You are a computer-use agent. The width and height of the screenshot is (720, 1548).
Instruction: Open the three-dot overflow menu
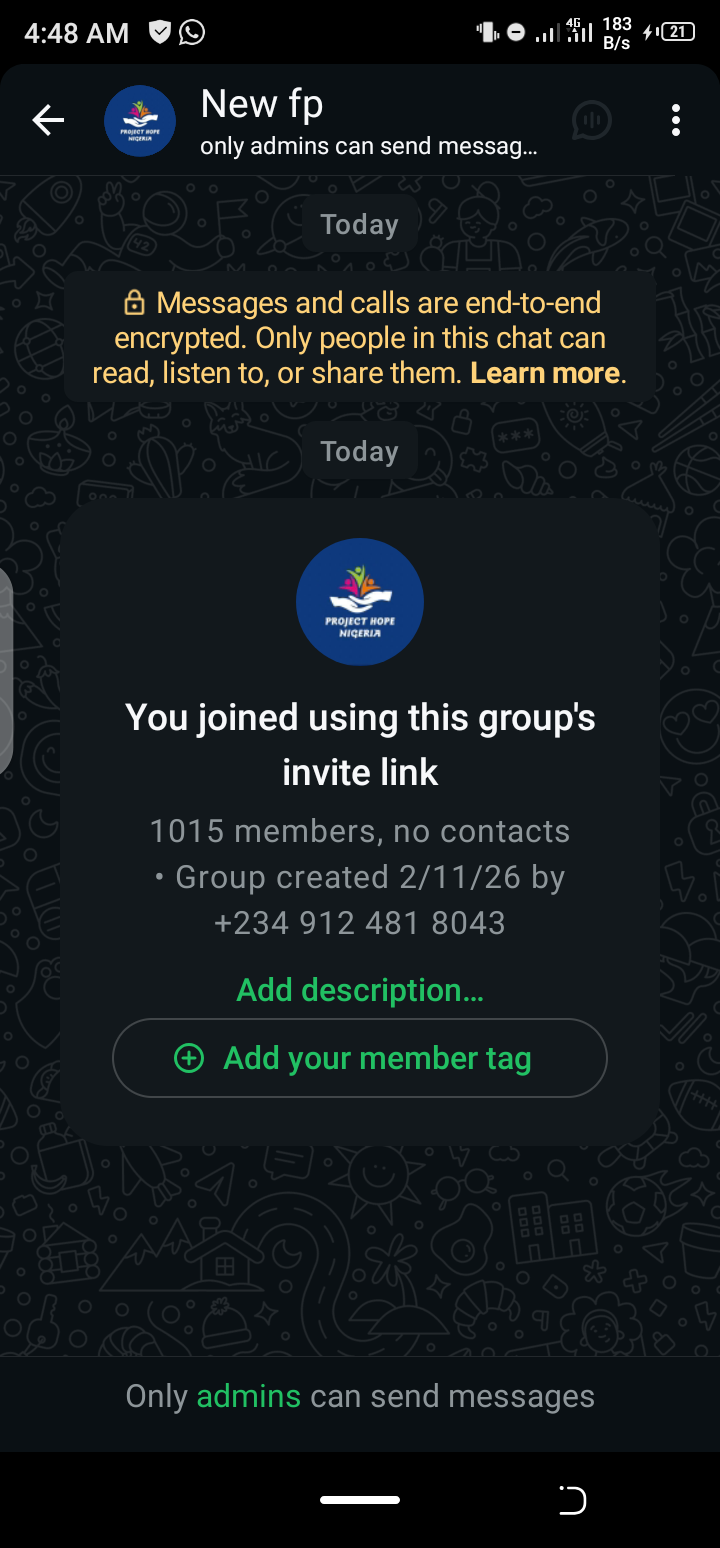point(676,121)
